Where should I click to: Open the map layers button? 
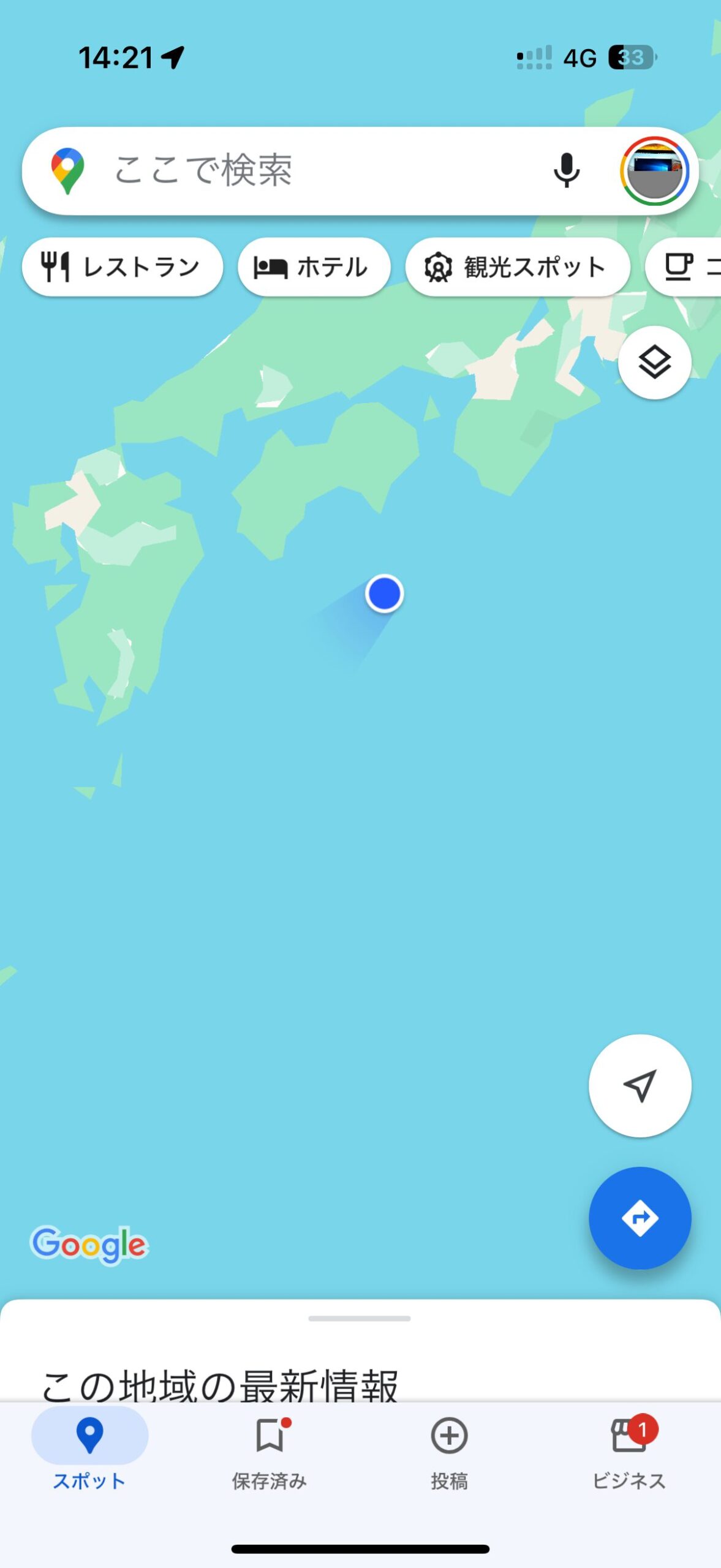(x=654, y=363)
